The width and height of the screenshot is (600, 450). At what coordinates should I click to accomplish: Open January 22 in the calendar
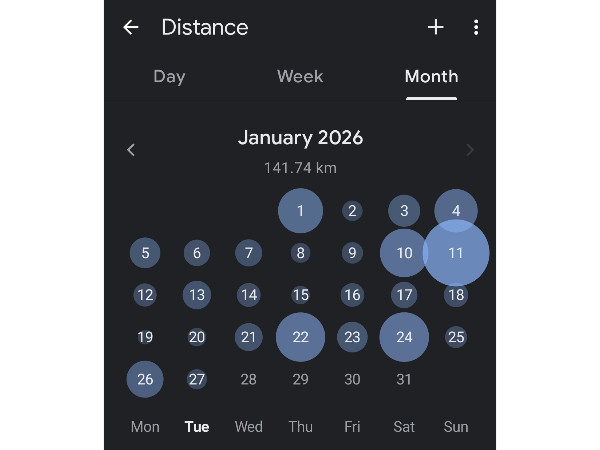coord(300,337)
